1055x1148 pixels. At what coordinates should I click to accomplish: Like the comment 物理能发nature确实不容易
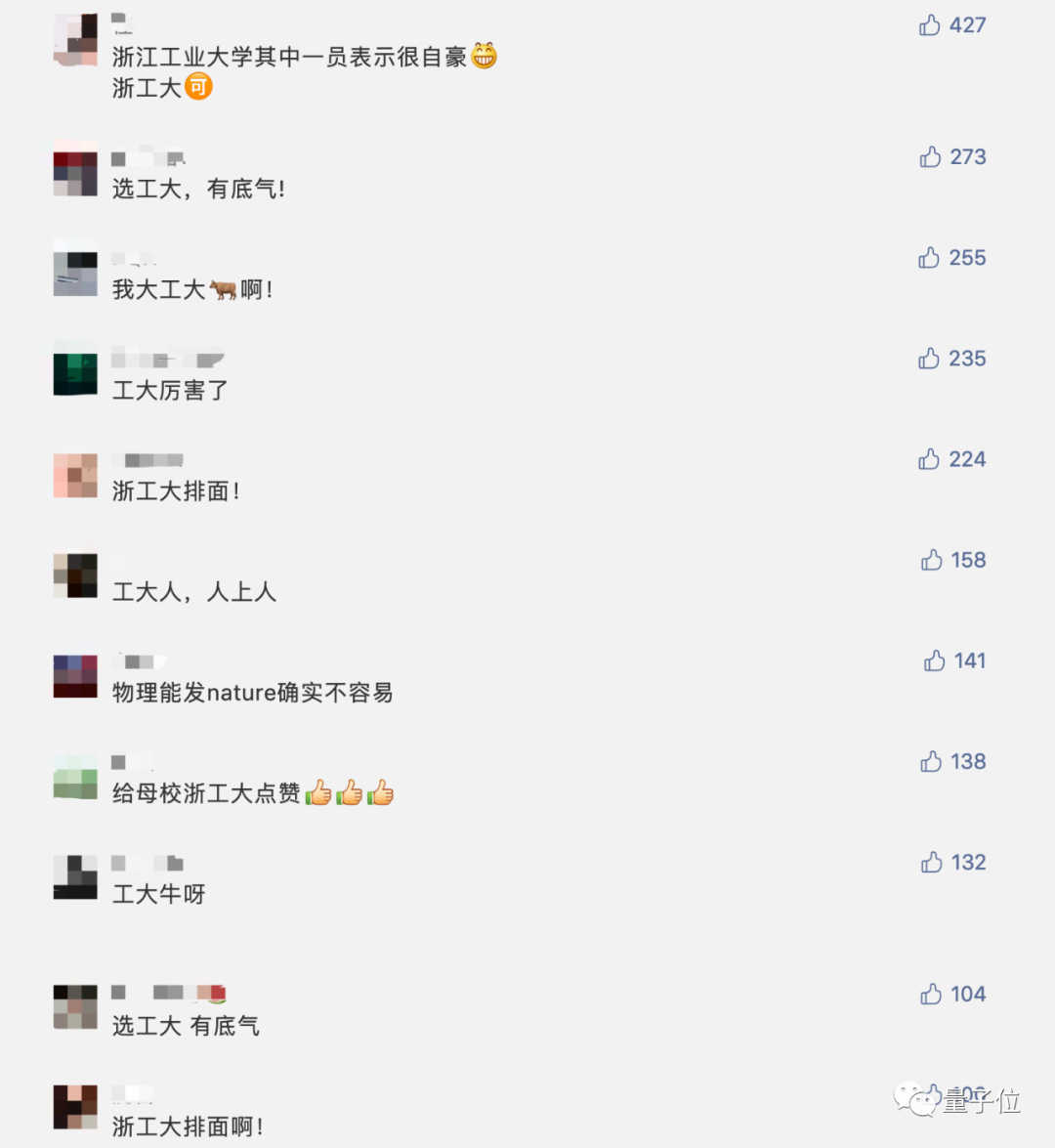[935, 660]
